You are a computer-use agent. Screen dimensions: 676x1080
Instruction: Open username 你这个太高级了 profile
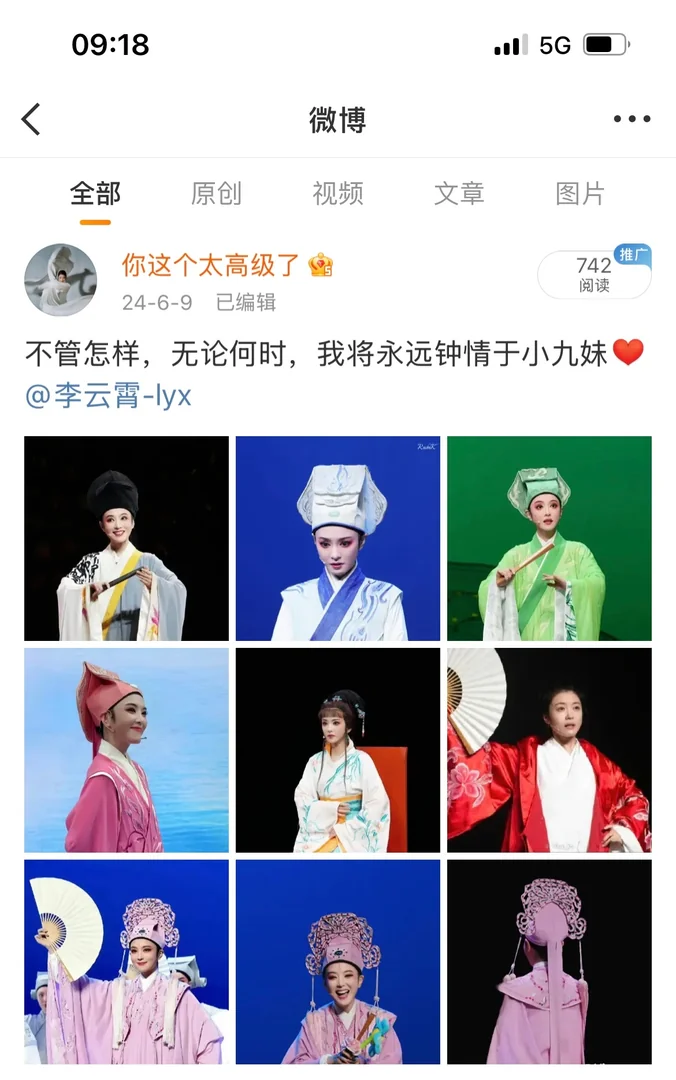(x=211, y=265)
